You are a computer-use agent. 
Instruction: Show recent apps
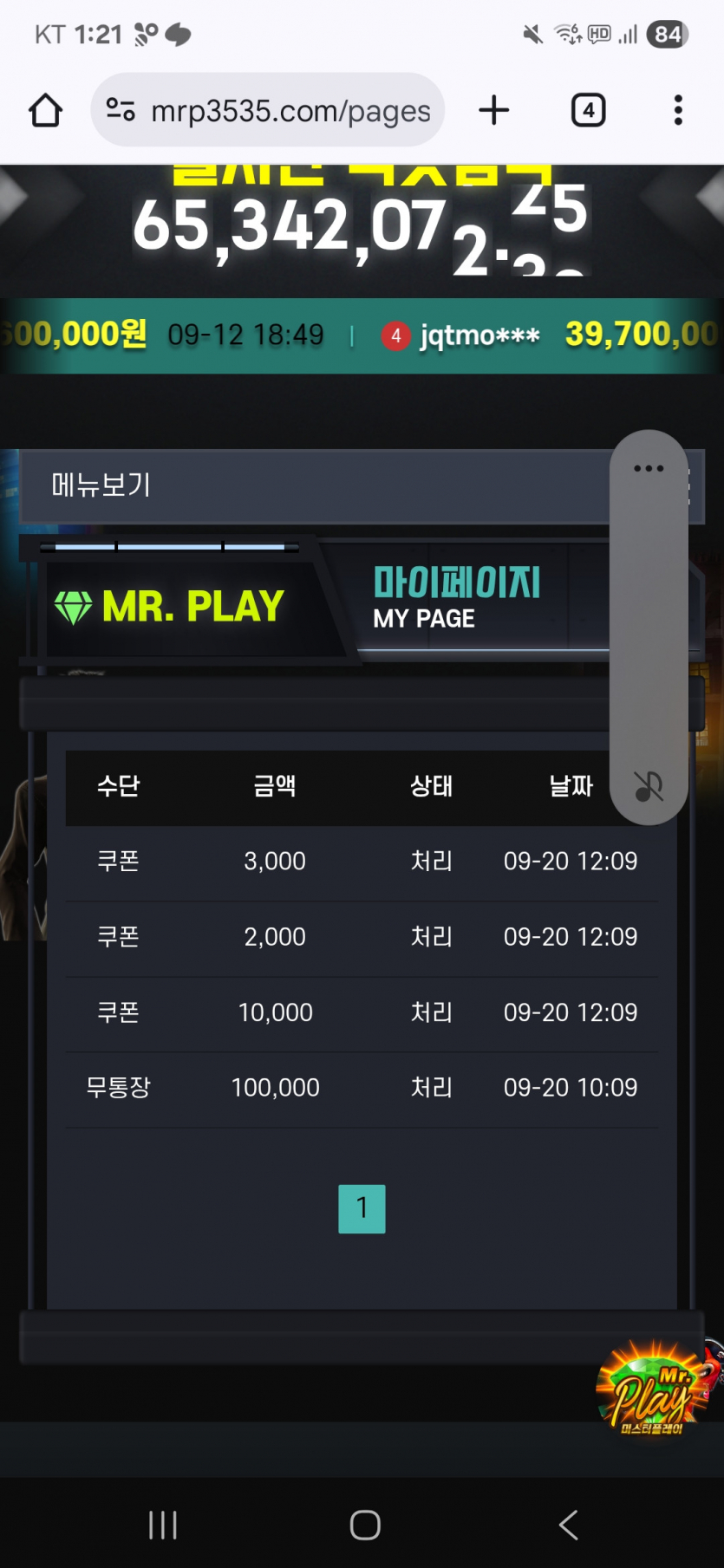pos(162,1525)
